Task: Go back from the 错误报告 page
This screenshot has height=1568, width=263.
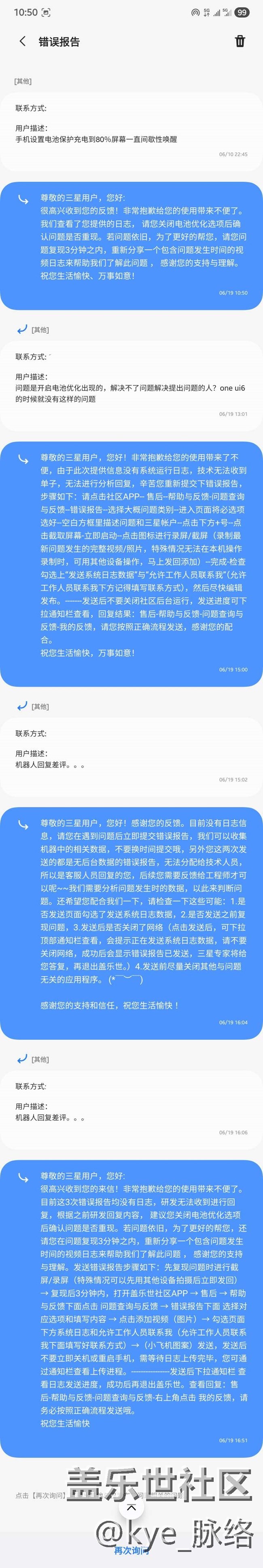Action: (x=23, y=41)
